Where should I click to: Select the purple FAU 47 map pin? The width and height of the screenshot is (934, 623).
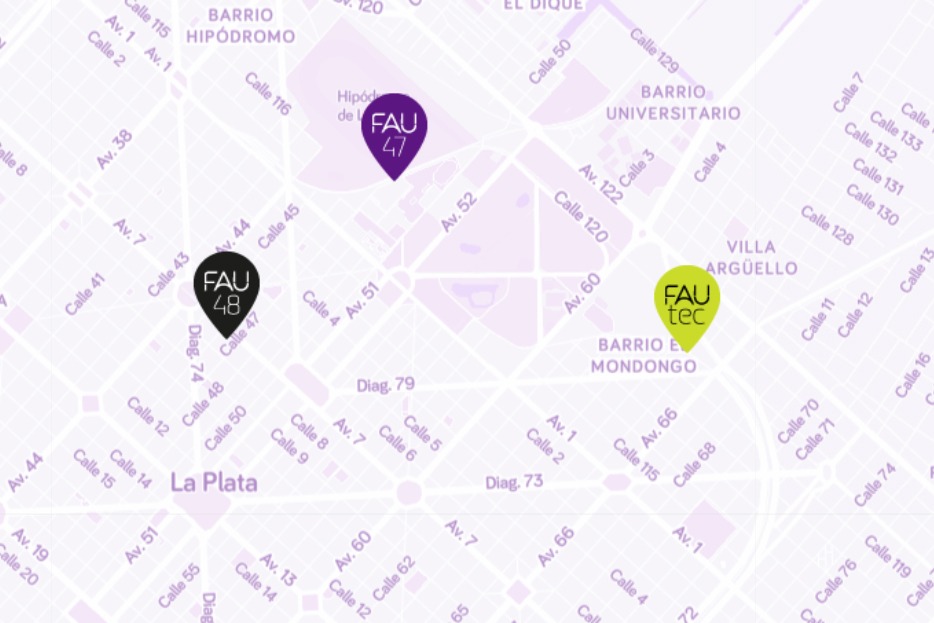click(x=395, y=130)
